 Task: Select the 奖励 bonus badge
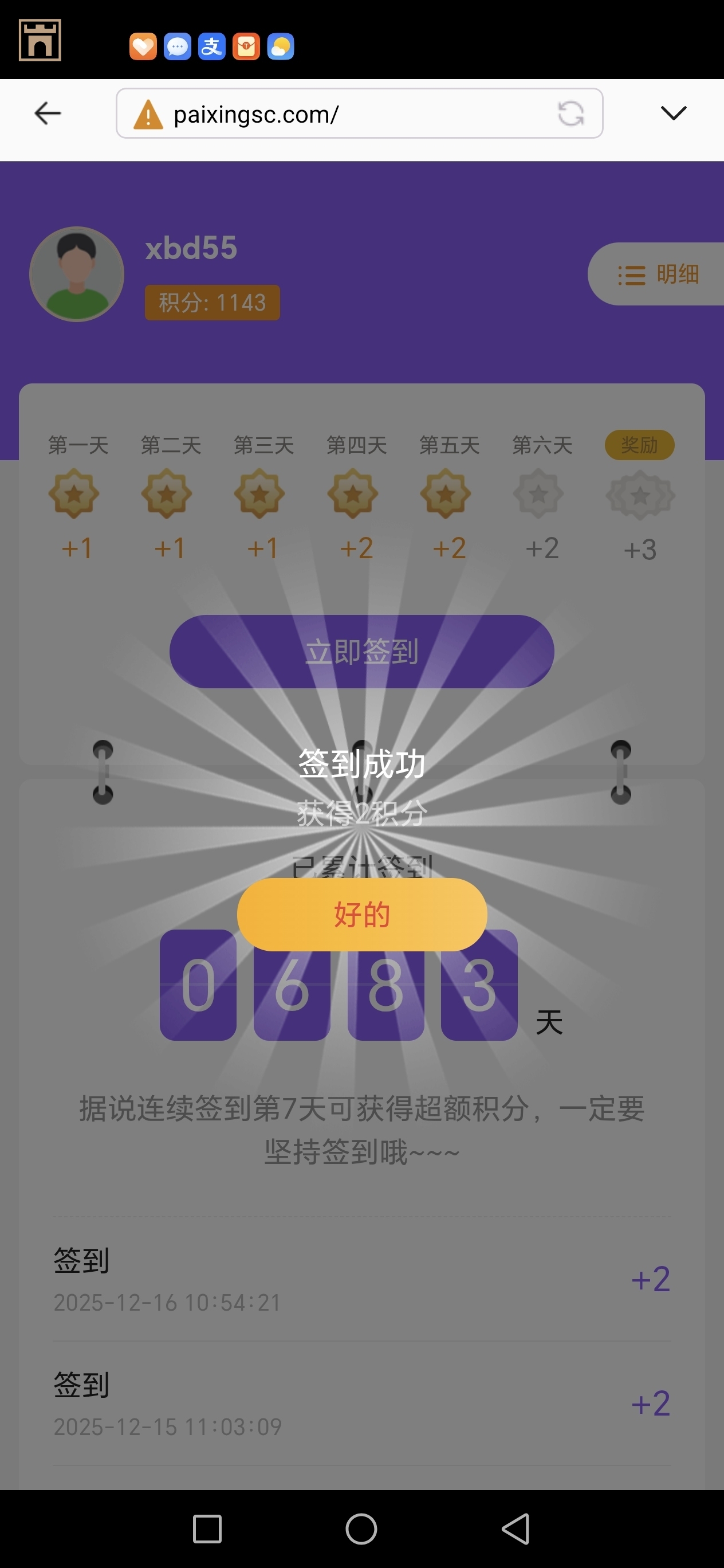(639, 495)
